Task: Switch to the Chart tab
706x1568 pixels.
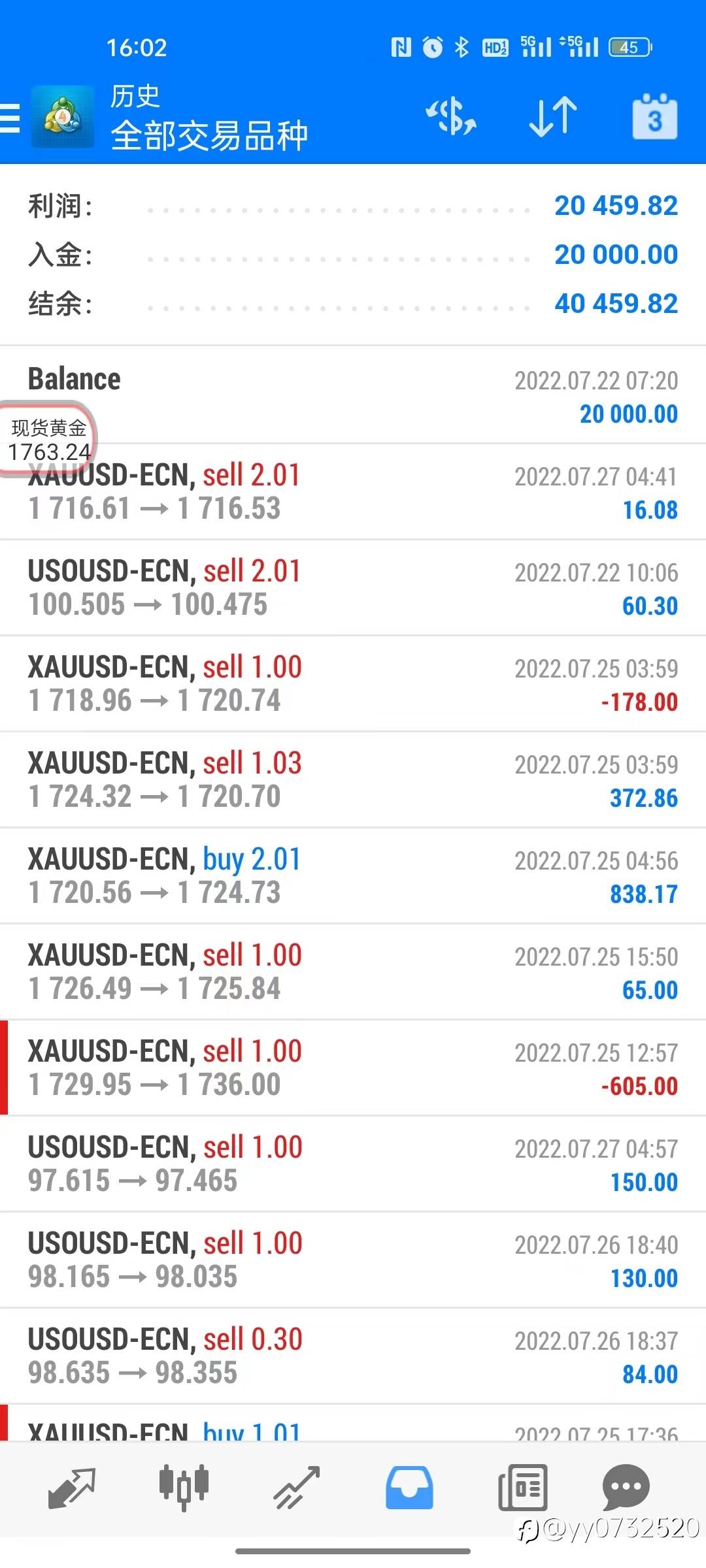Action: 184,1488
